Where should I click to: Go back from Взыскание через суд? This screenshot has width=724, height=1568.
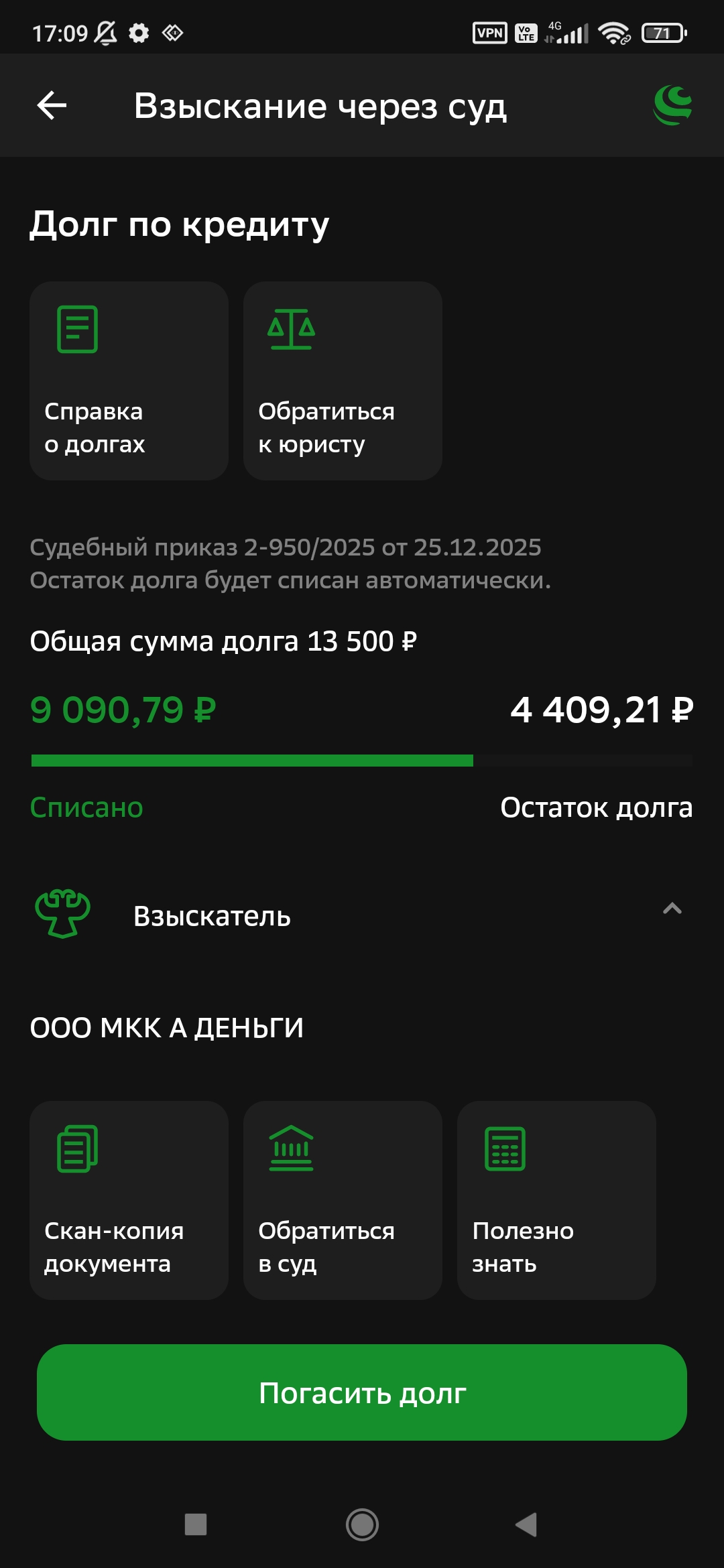tap(52, 105)
